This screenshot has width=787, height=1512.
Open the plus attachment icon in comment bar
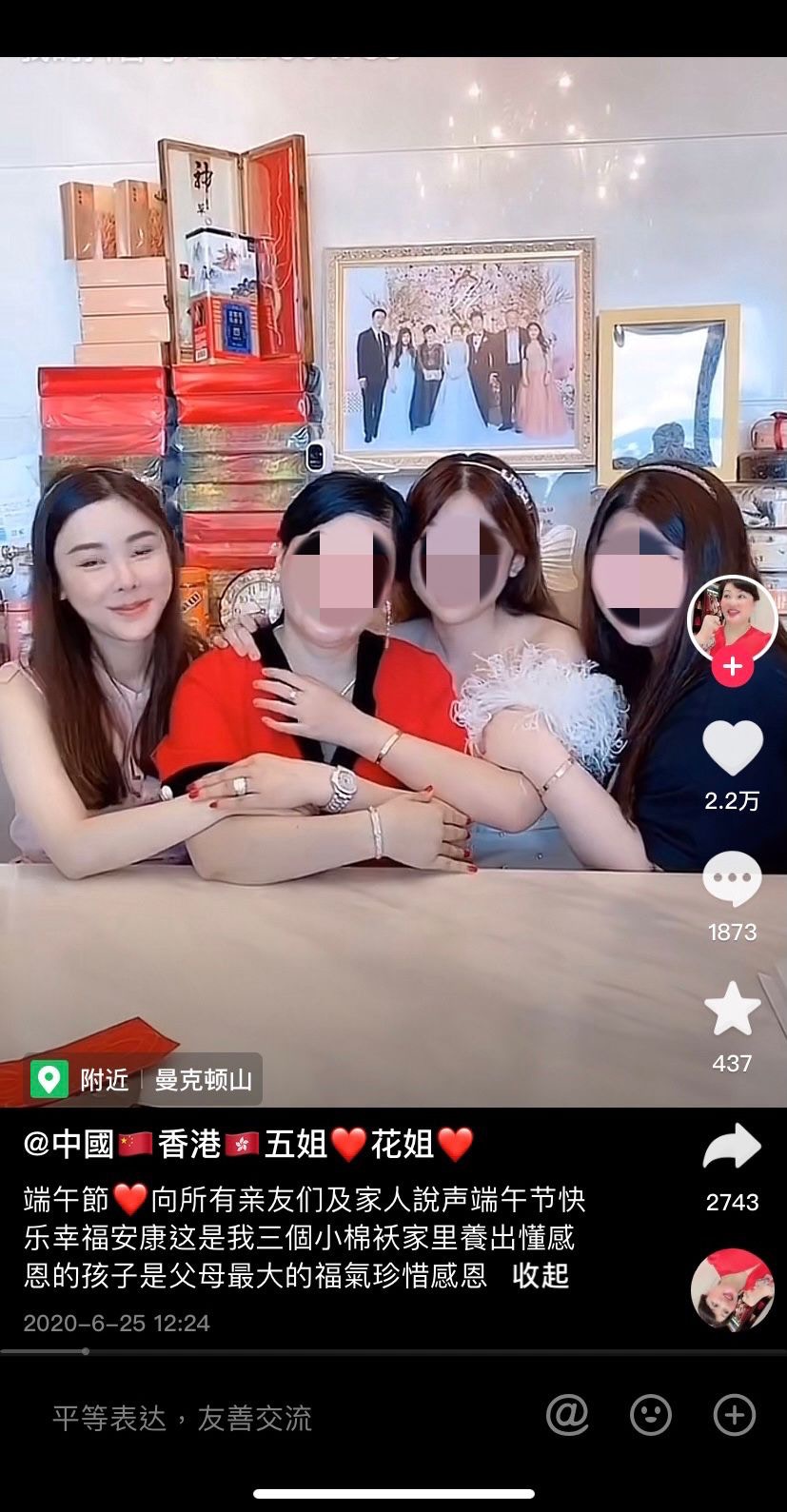click(x=734, y=1415)
